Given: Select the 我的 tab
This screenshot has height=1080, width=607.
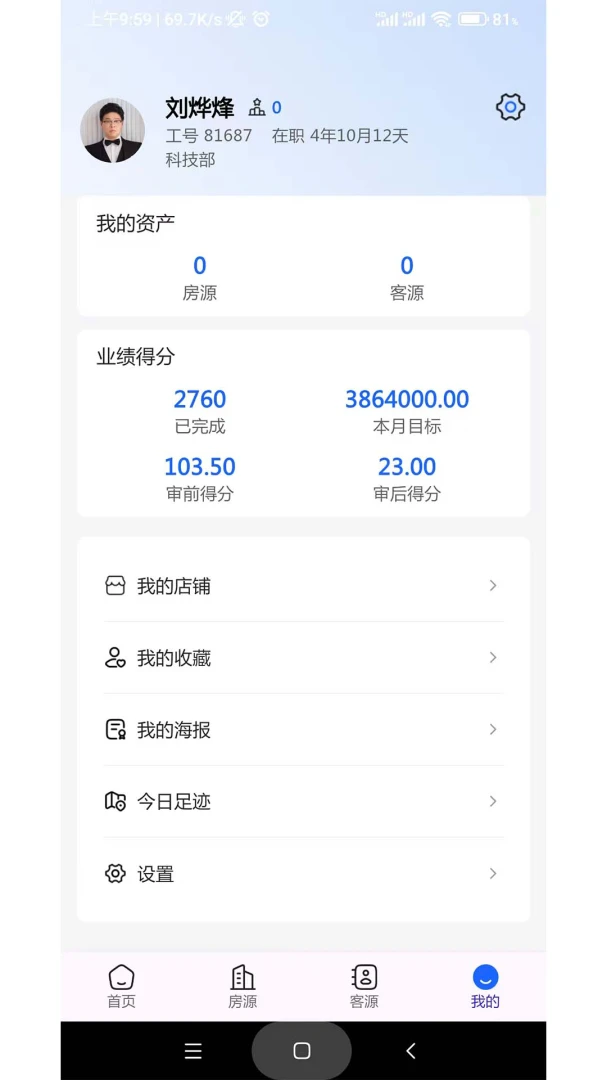Looking at the screenshot, I should pos(485,986).
